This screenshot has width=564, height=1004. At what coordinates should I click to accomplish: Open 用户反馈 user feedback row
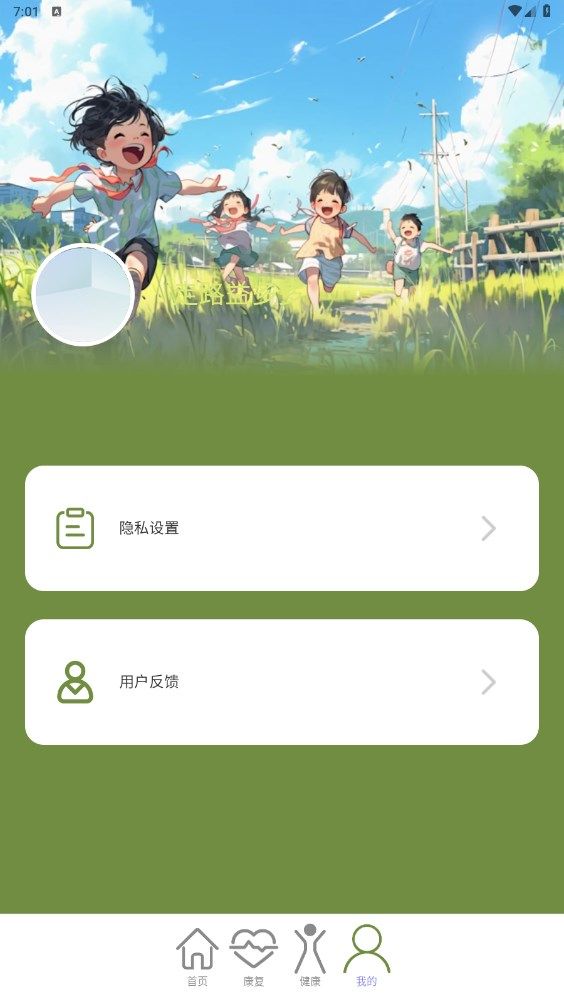pyautogui.click(x=282, y=682)
